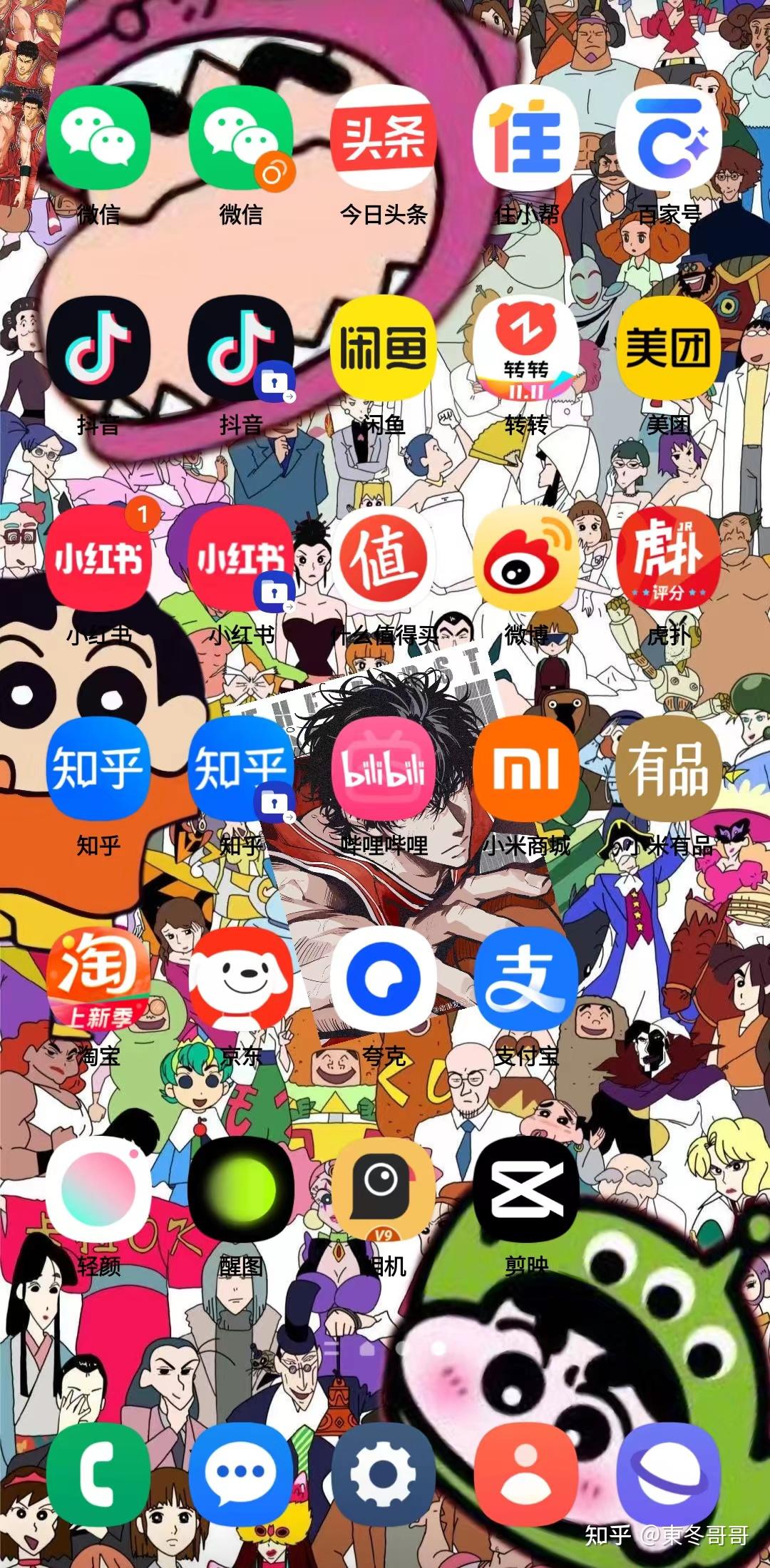This screenshot has width=770, height=1568.
Task: Open 什么值得买 app
Action: (x=384, y=558)
